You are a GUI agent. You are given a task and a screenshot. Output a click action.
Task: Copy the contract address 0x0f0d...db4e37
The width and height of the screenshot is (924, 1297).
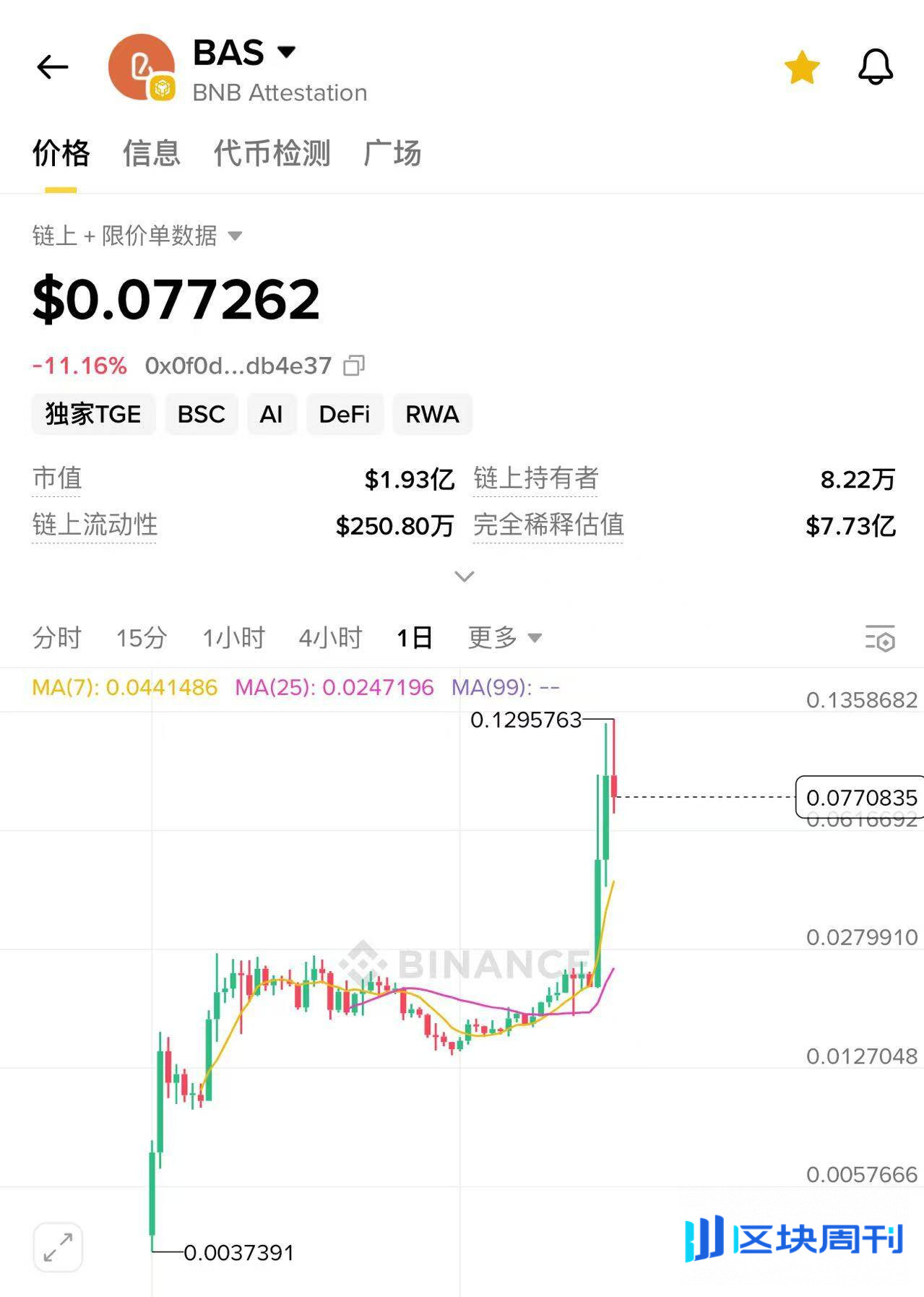click(x=354, y=366)
